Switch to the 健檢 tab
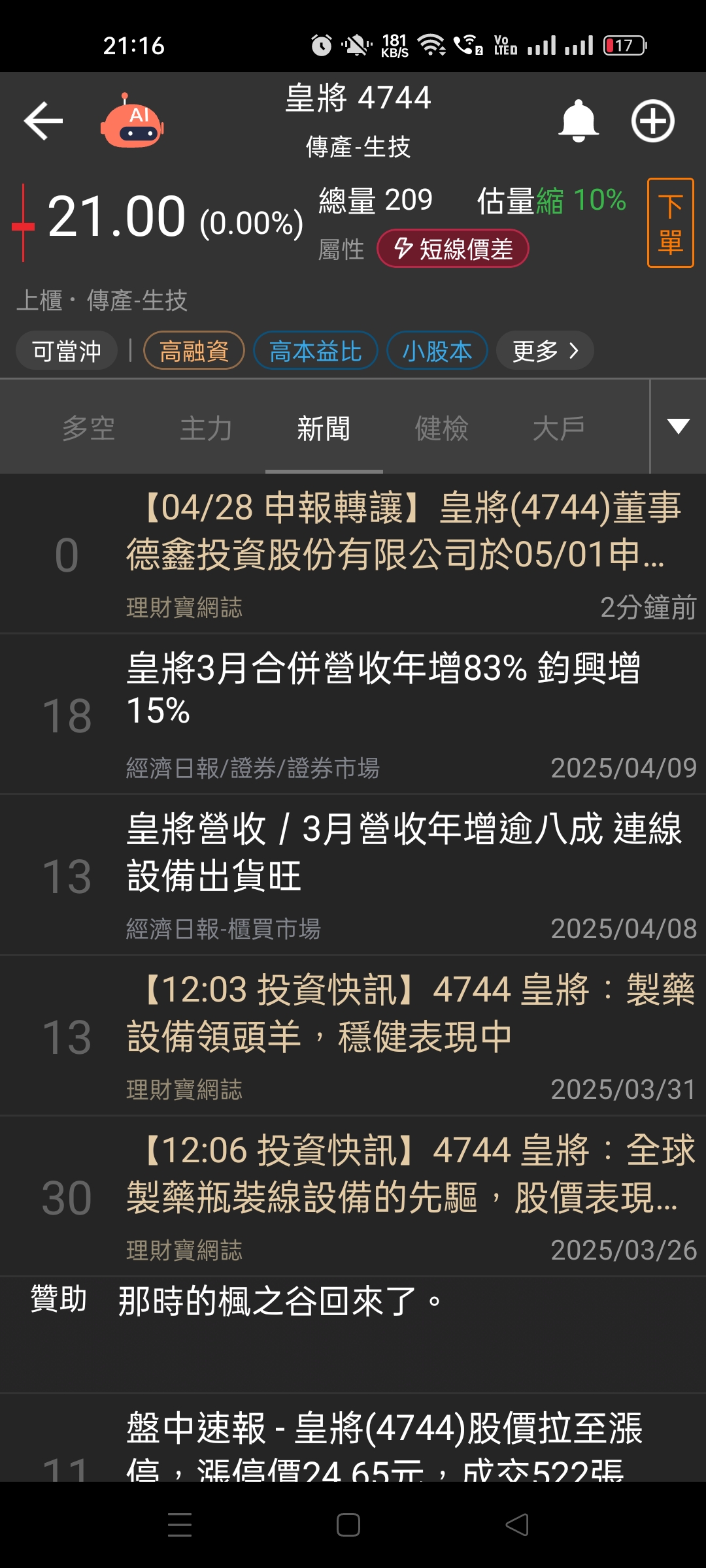The width and height of the screenshot is (706, 1568). click(441, 429)
